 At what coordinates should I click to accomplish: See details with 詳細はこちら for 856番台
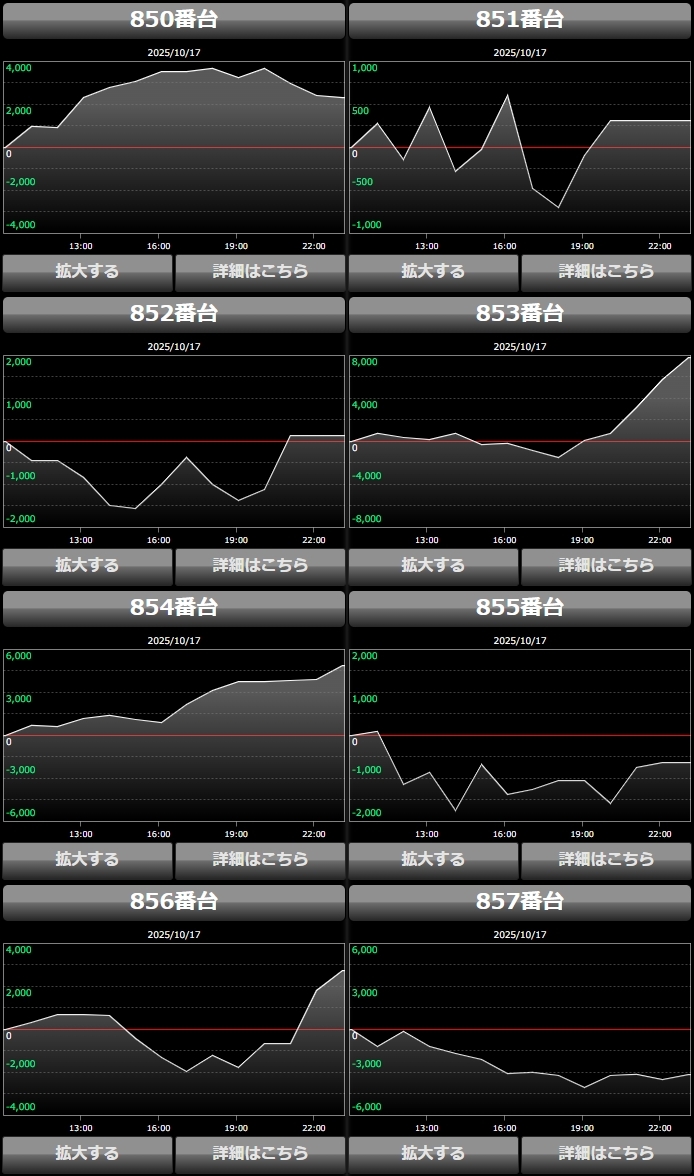coord(260,1153)
